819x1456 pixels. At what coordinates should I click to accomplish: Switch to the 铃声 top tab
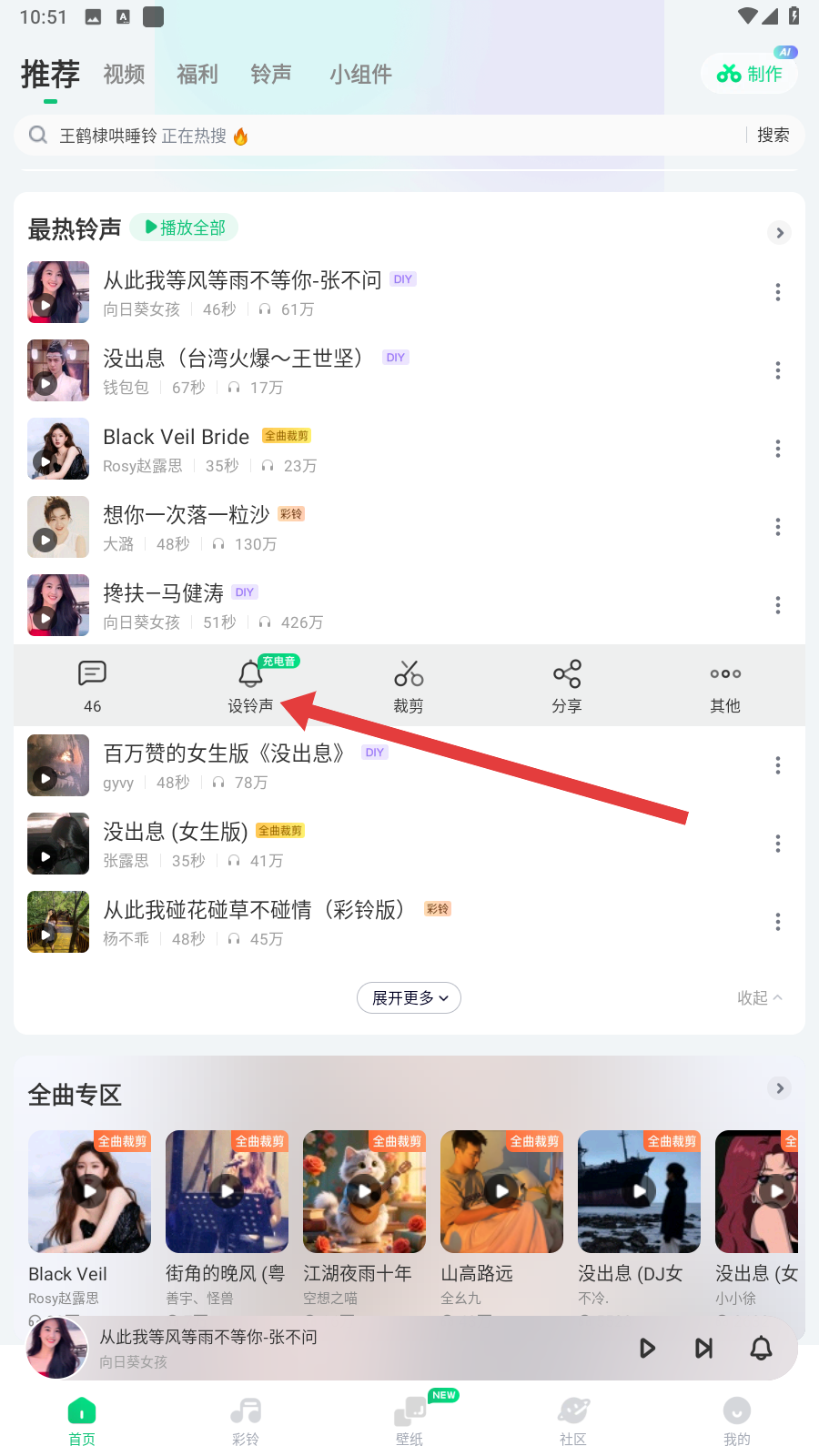[271, 75]
